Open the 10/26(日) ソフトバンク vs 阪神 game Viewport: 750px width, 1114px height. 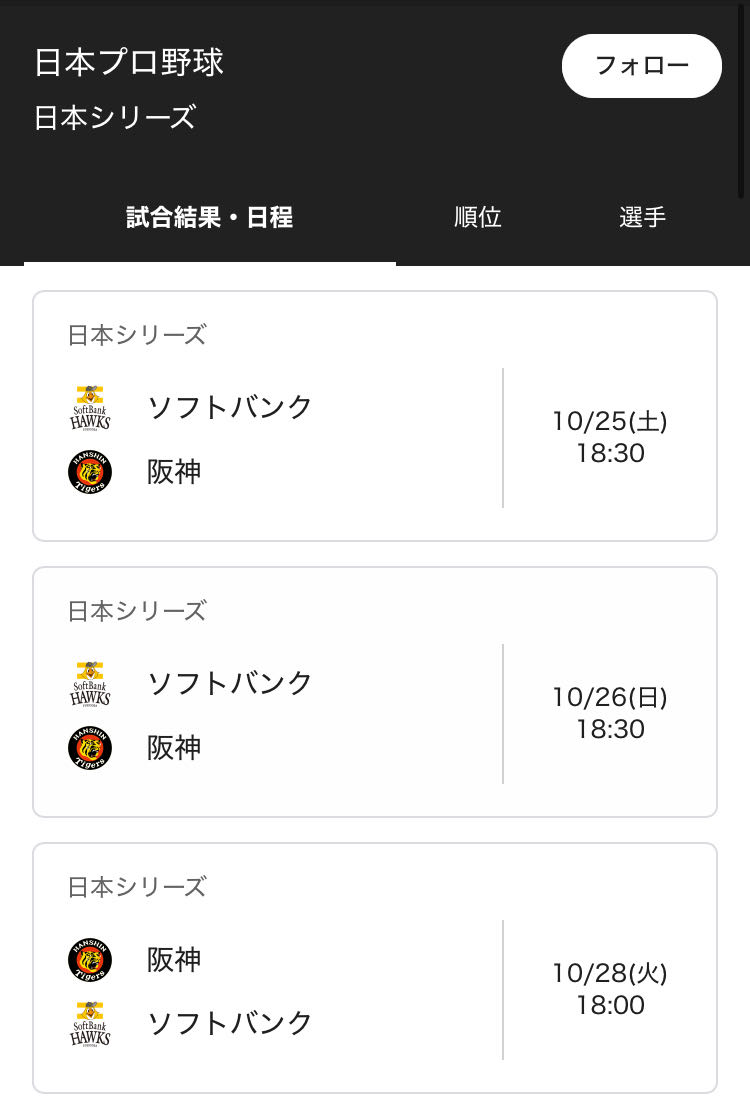click(x=374, y=692)
